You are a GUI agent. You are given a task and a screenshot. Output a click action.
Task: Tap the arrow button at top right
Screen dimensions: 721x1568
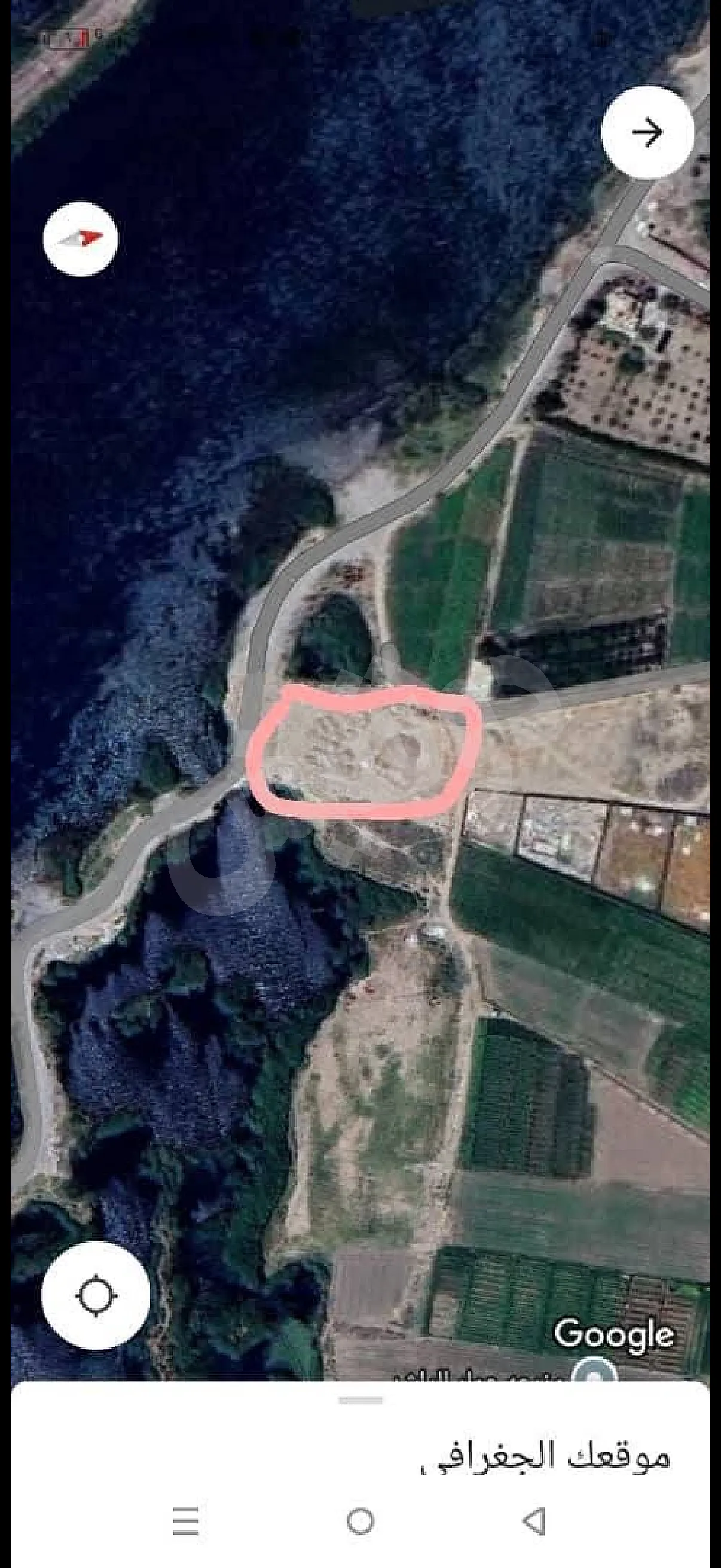click(x=647, y=132)
